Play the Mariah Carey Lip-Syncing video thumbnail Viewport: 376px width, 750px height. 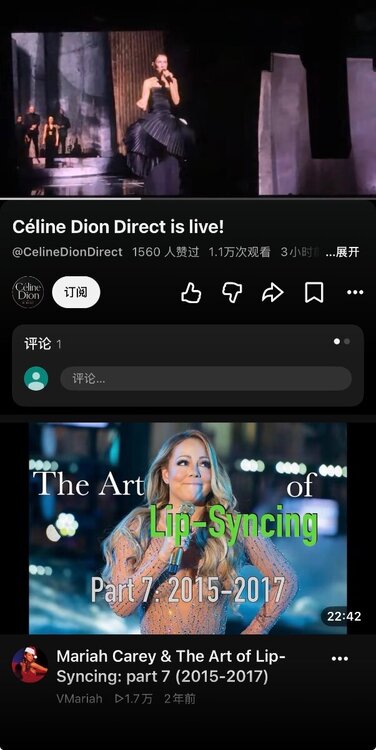[x=188, y=528]
